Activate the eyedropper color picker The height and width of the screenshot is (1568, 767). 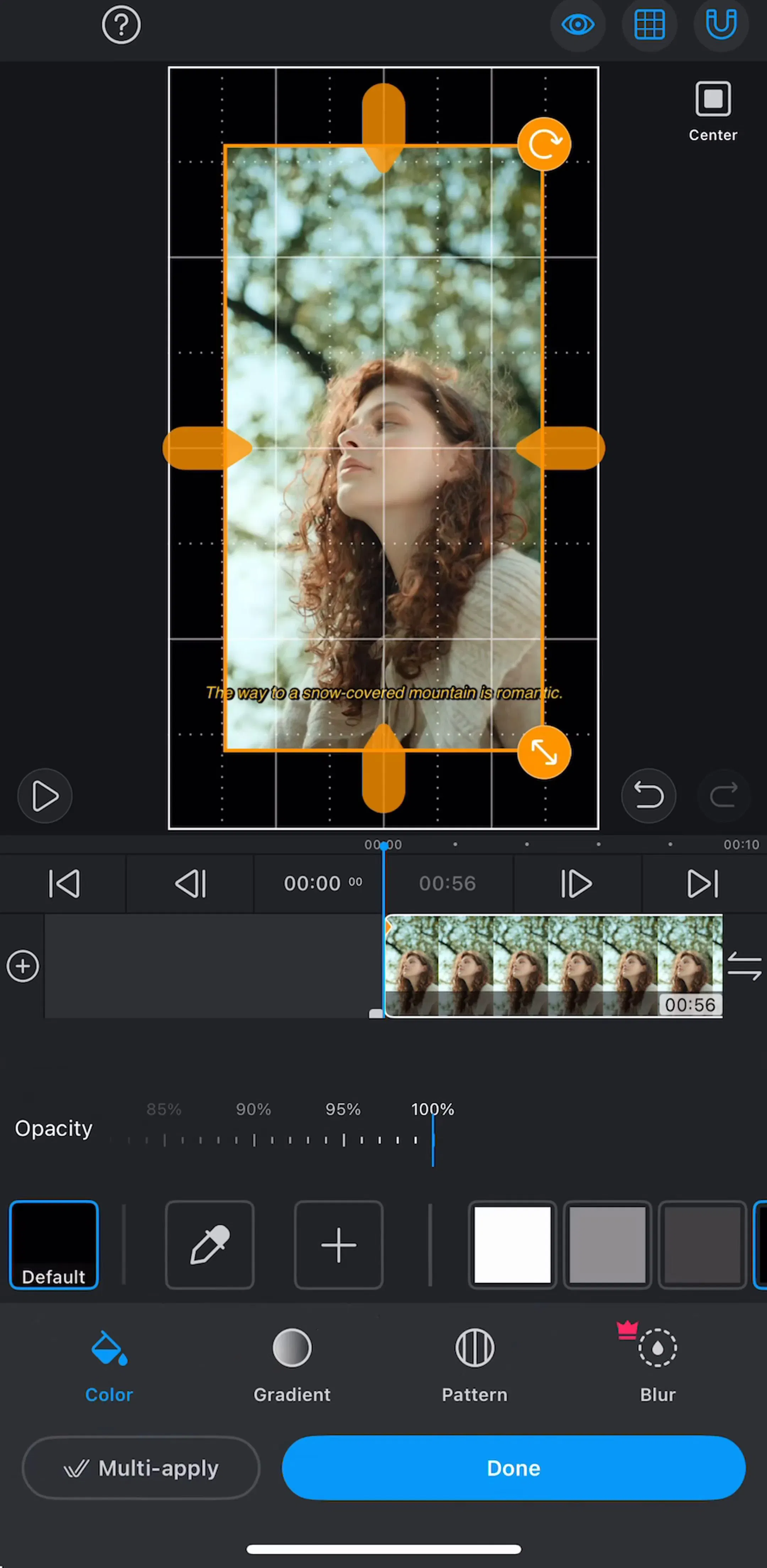tap(210, 1245)
